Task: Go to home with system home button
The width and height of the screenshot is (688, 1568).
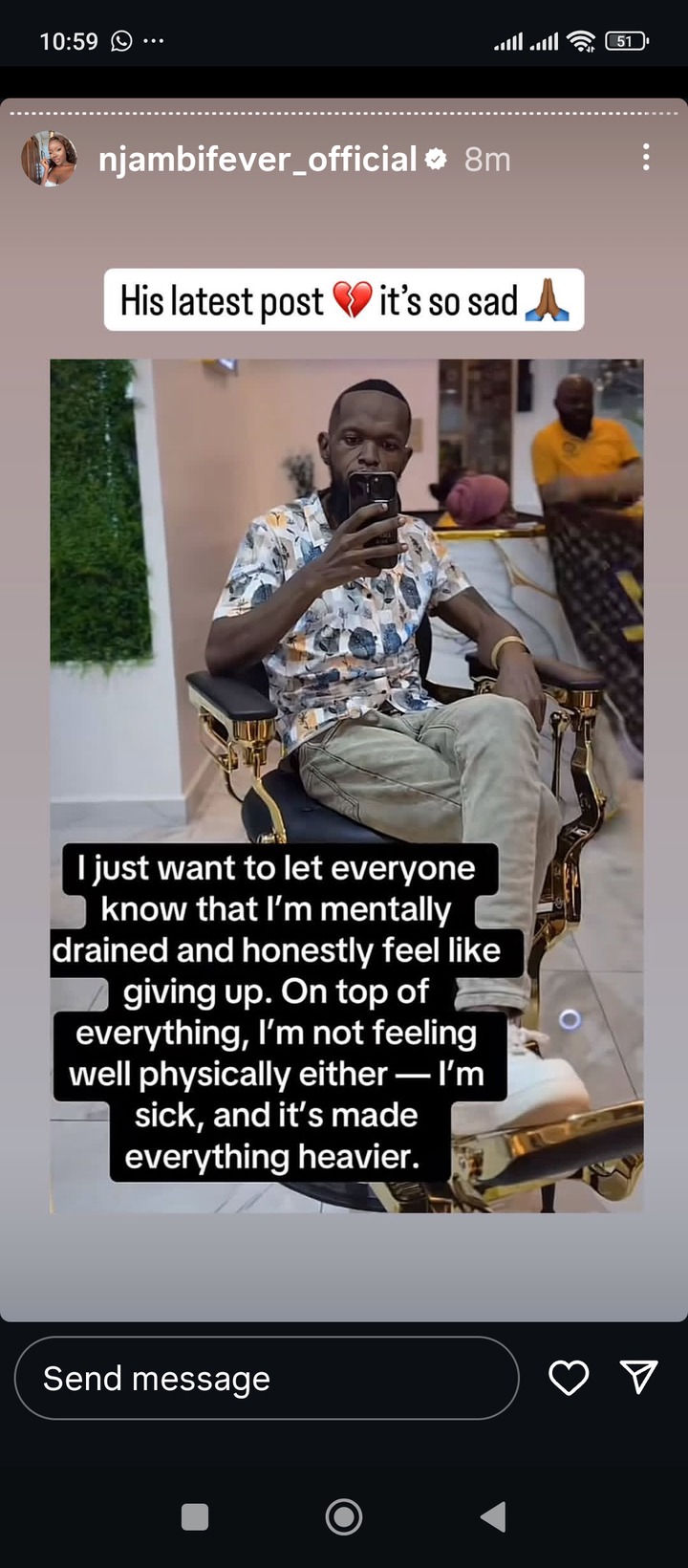Action: pos(344,1516)
